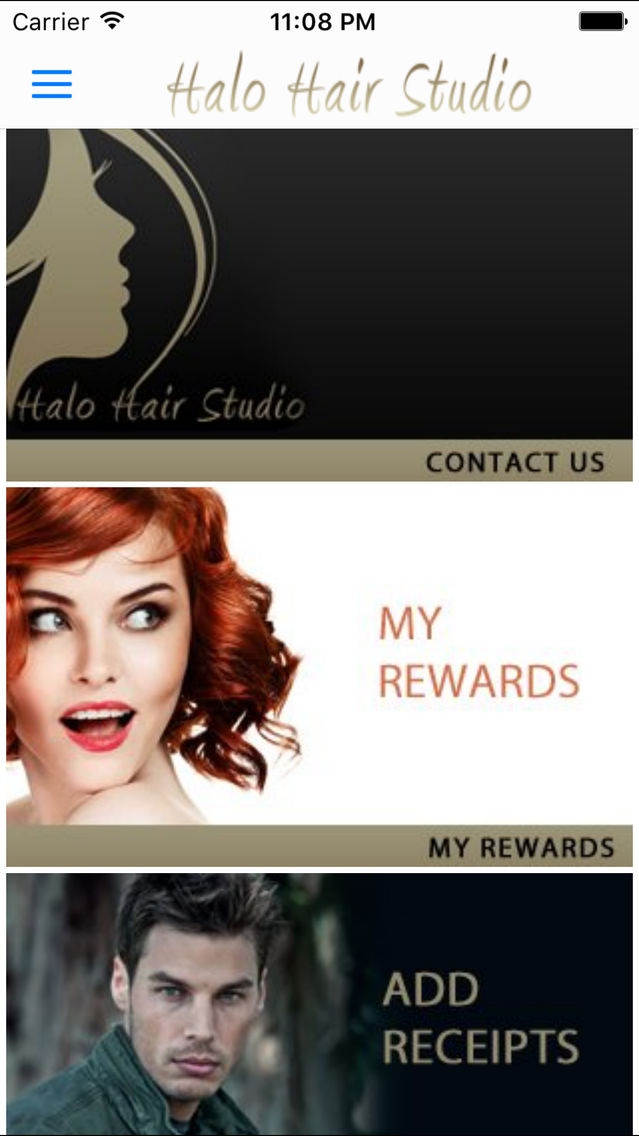Select the Add Receipts tile

tap(319, 1005)
